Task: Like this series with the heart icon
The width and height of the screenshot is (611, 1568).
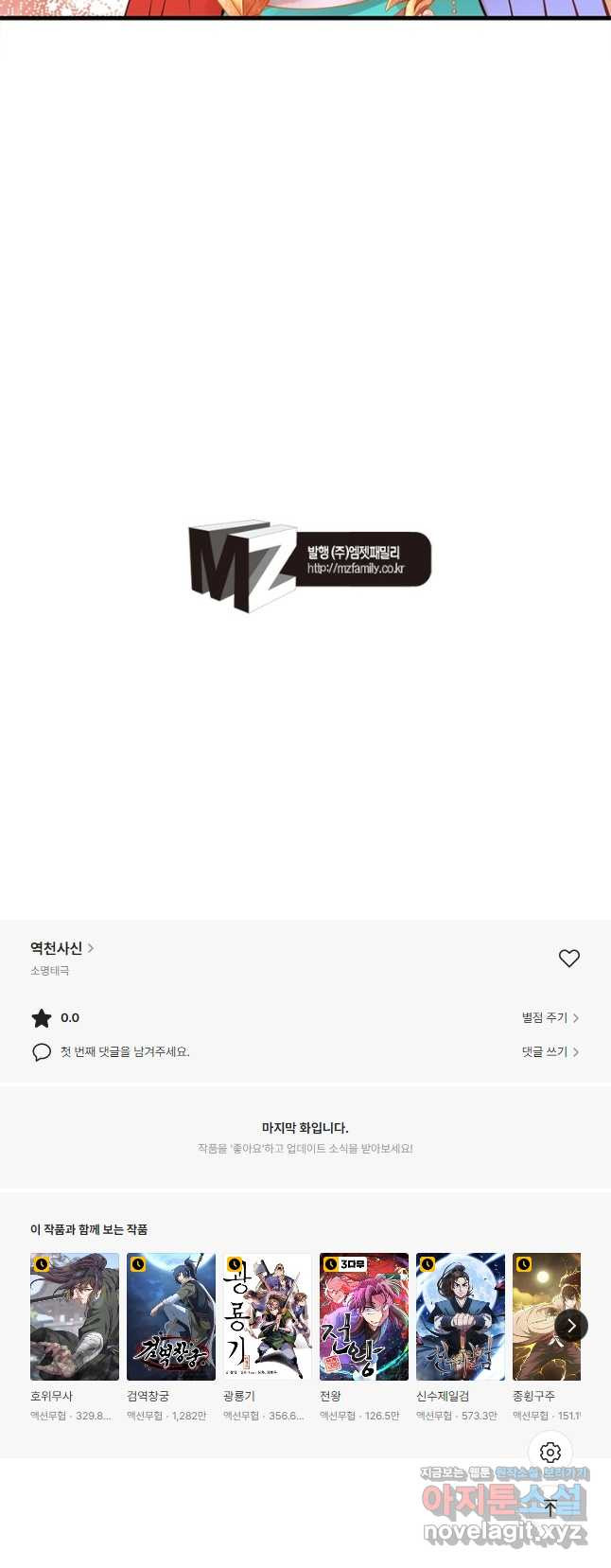Action: pyautogui.click(x=568, y=958)
